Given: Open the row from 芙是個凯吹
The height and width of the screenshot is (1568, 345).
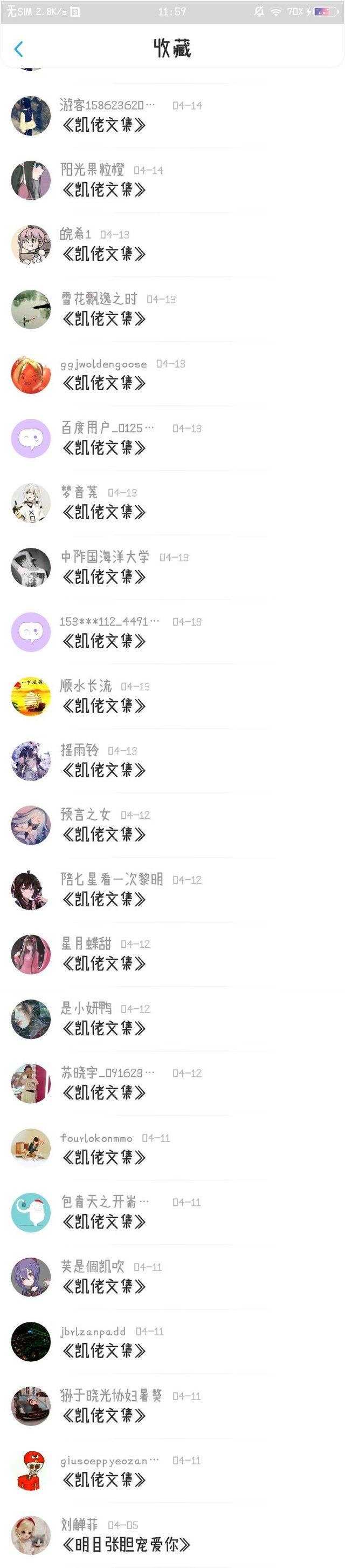Looking at the screenshot, I should pos(172,1277).
